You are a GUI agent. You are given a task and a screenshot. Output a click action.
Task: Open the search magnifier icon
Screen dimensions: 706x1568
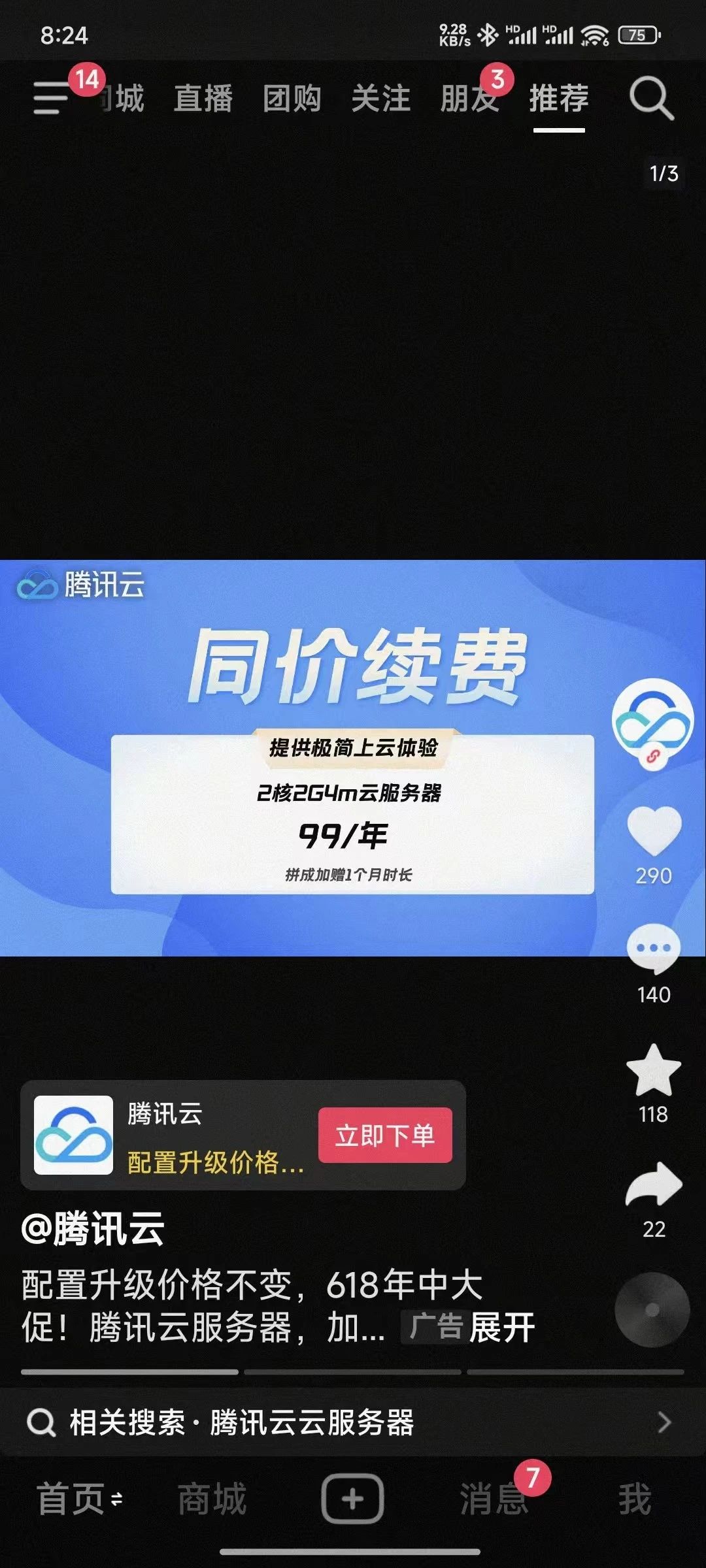651,99
